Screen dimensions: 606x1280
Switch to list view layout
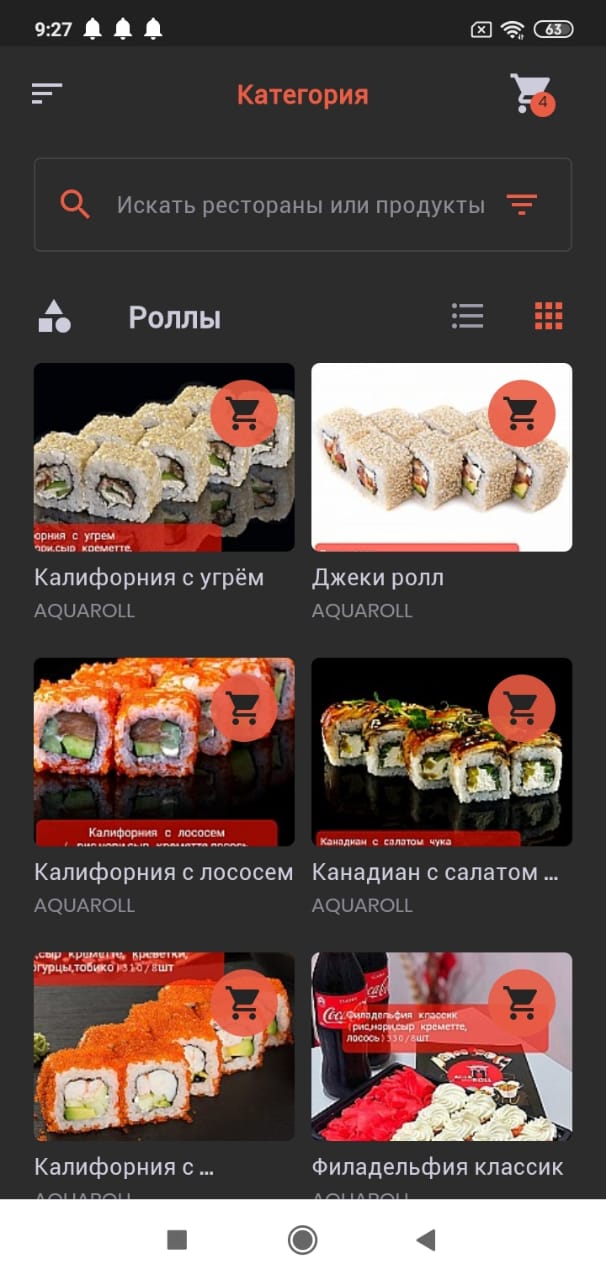pos(467,317)
